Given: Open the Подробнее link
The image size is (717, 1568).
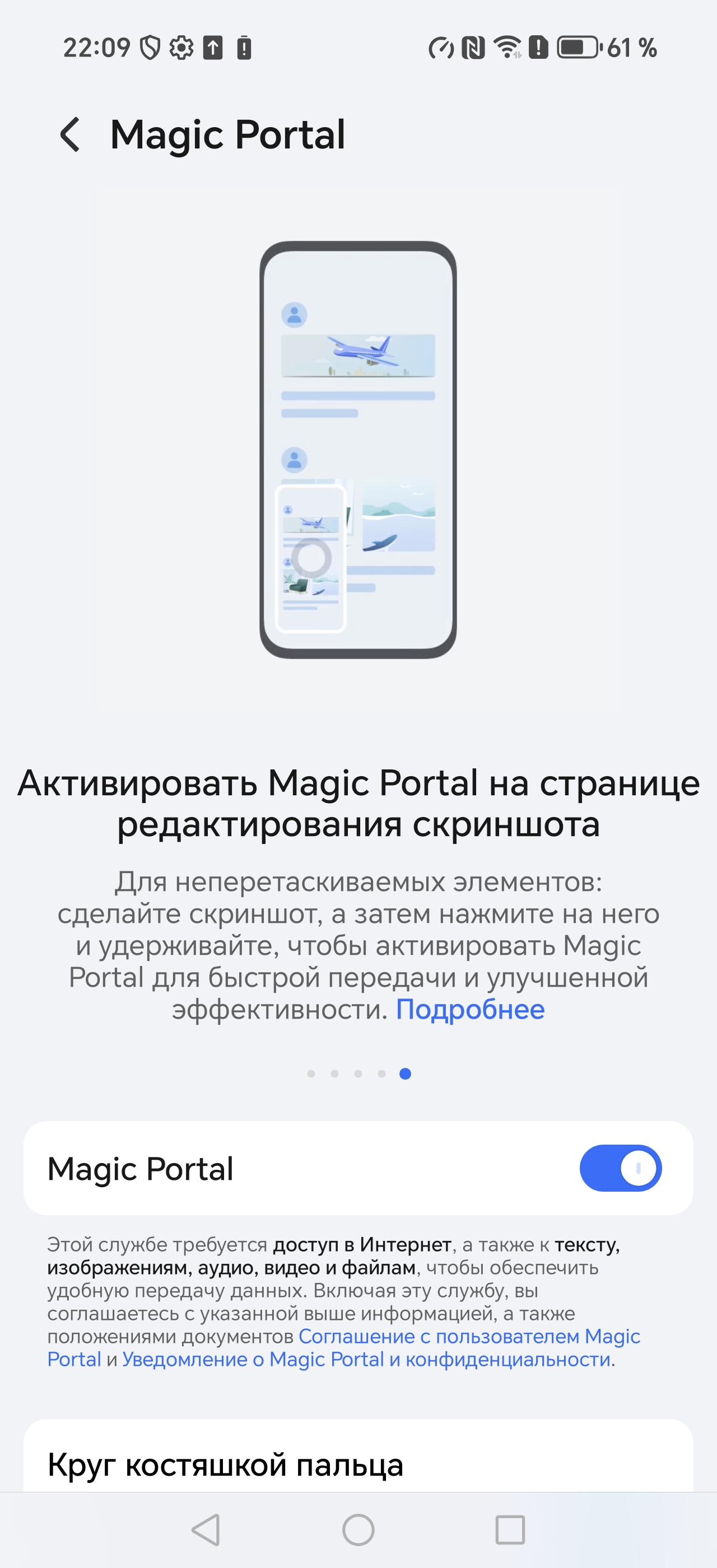Looking at the screenshot, I should (x=470, y=1009).
